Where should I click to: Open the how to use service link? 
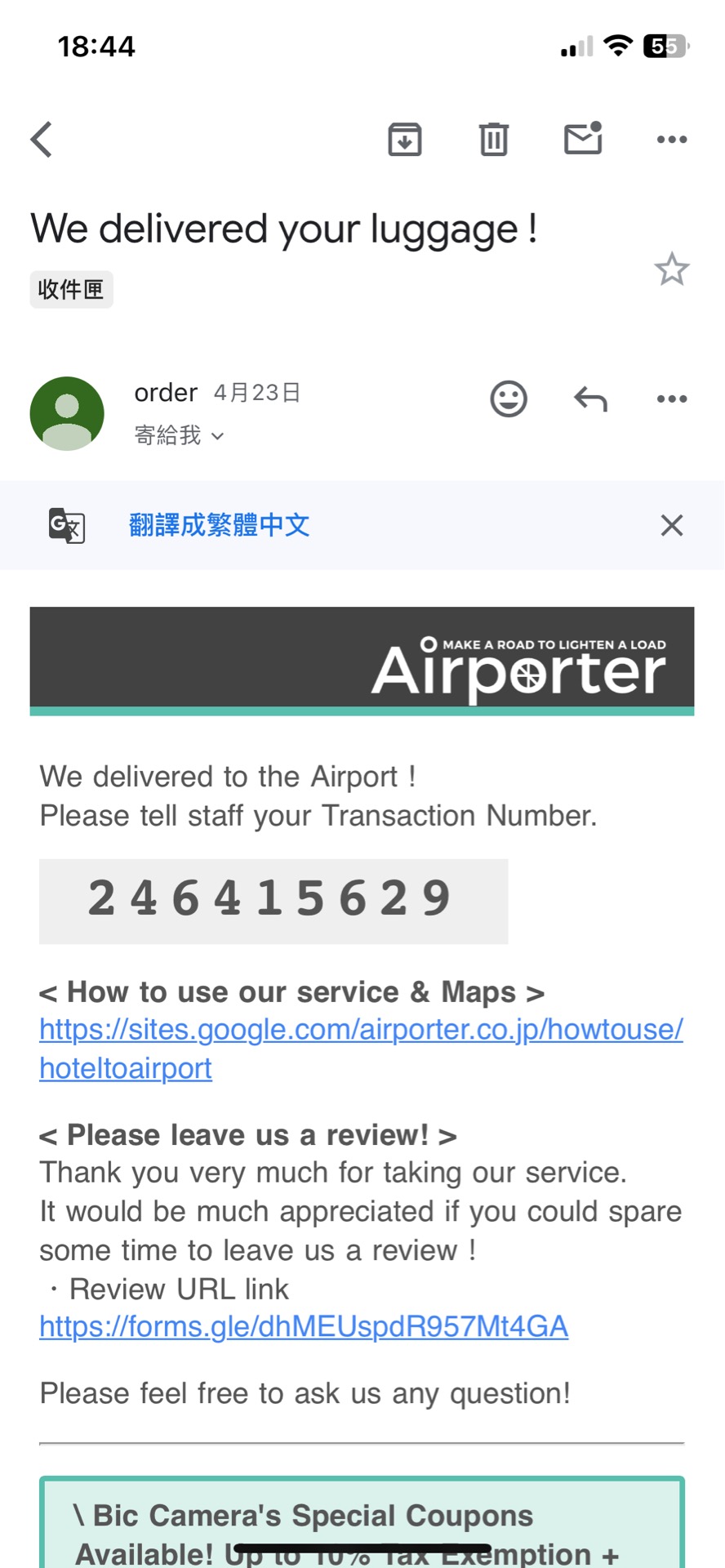pyautogui.click(x=360, y=1030)
